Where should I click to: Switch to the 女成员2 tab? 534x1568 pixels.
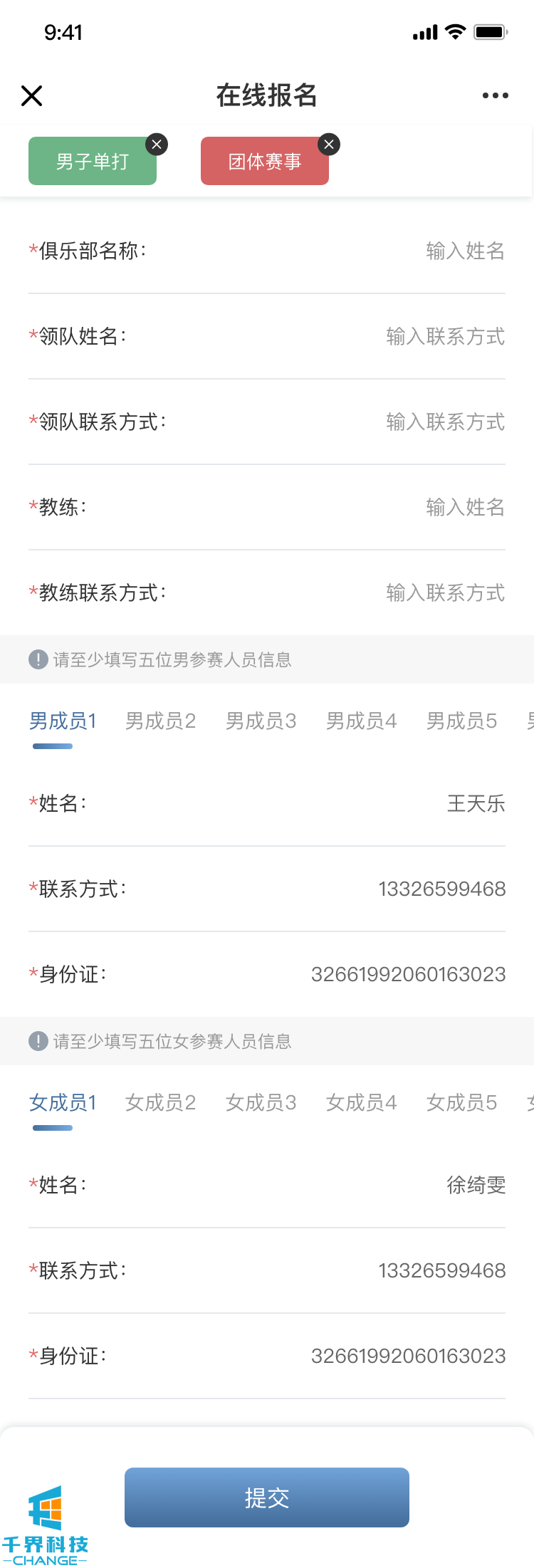tap(160, 1103)
